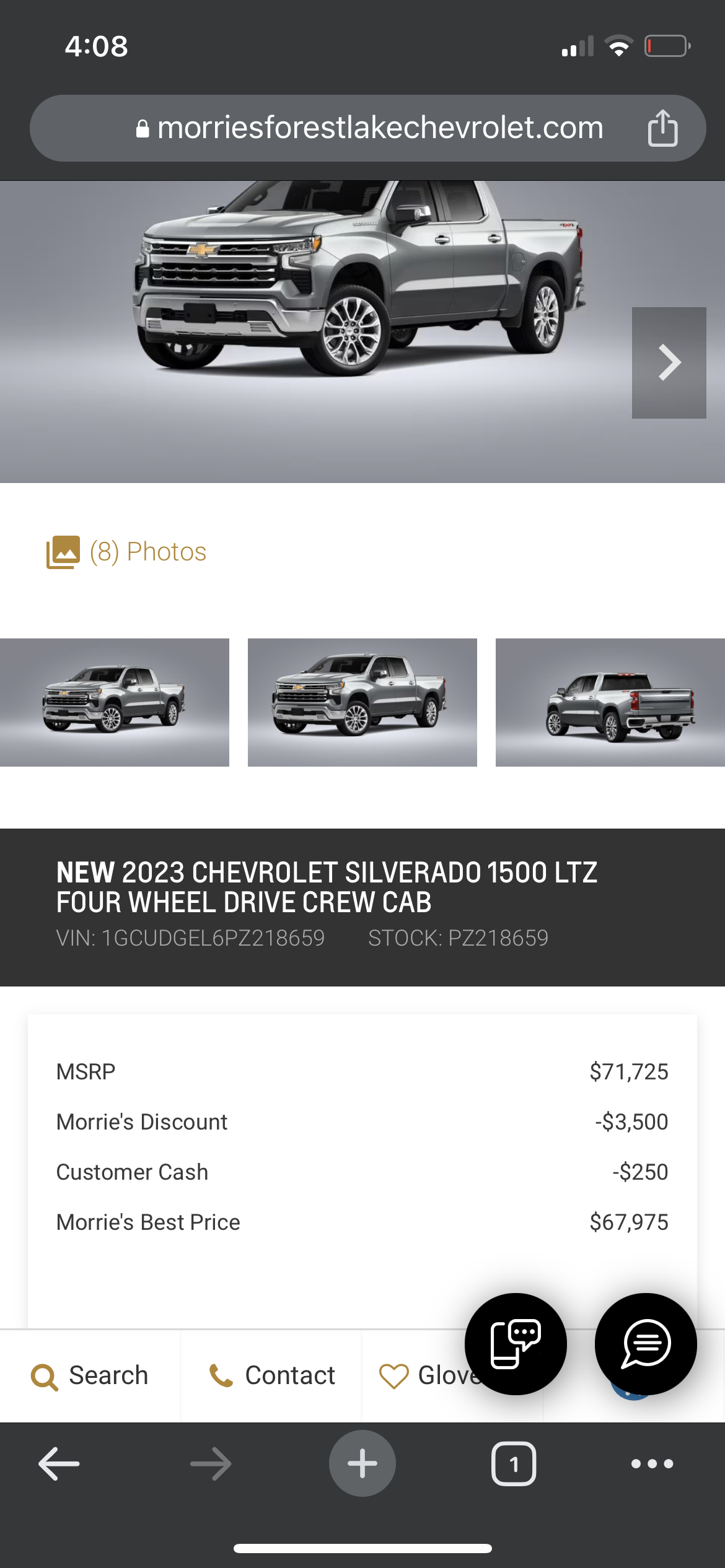Tap Contact in the bottom bar
The width and height of the screenshot is (725, 1568).
(x=271, y=1375)
